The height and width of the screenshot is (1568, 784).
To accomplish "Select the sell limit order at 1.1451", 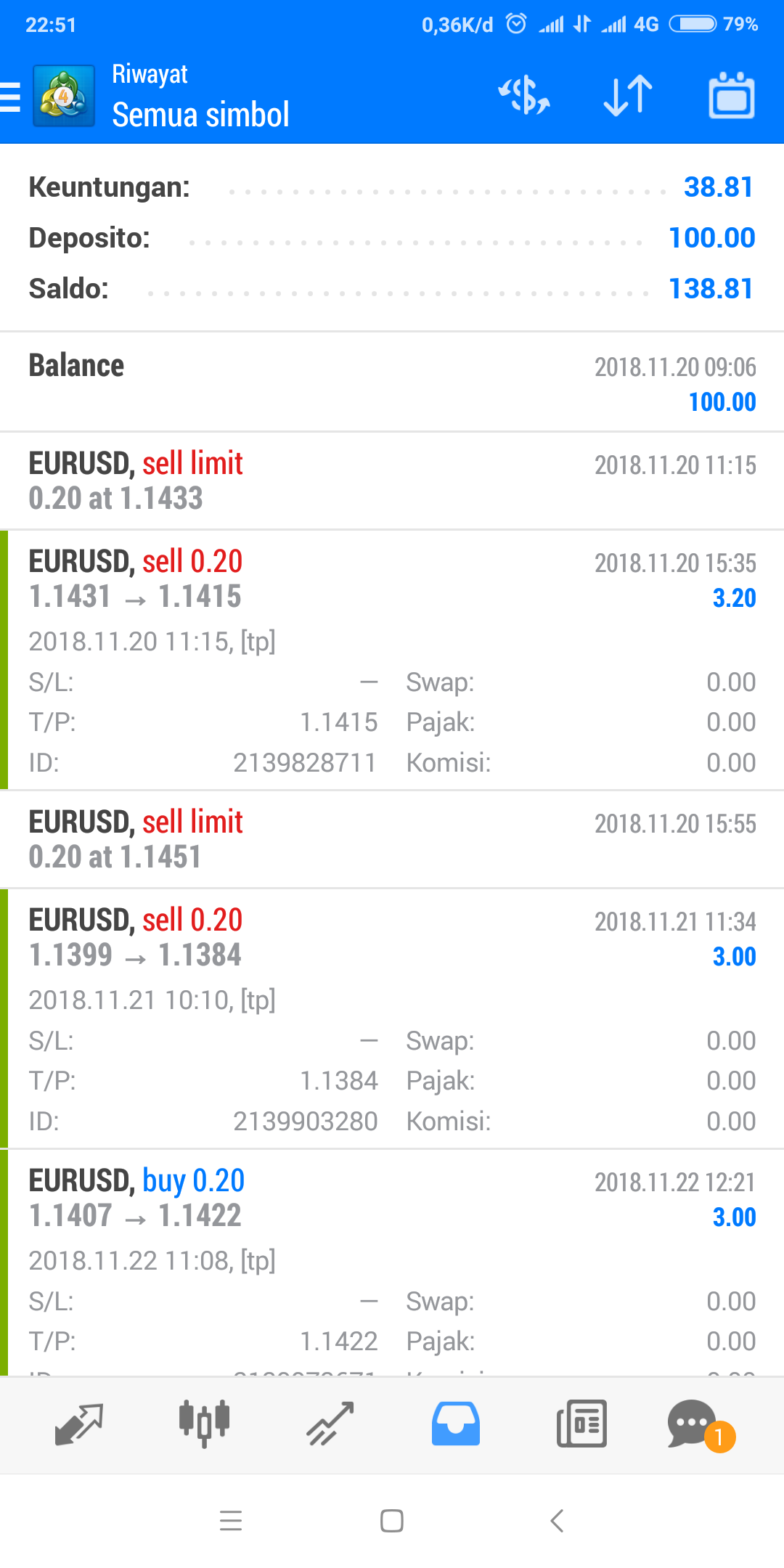I will tap(392, 839).
